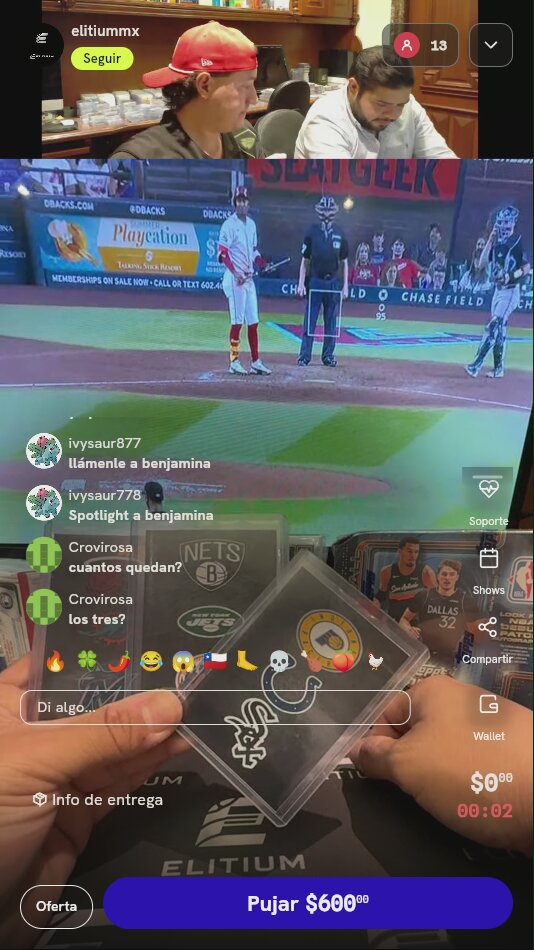Send the four-leaf clover emoji reaction
Viewport: 534px width, 950px height.
[87, 661]
